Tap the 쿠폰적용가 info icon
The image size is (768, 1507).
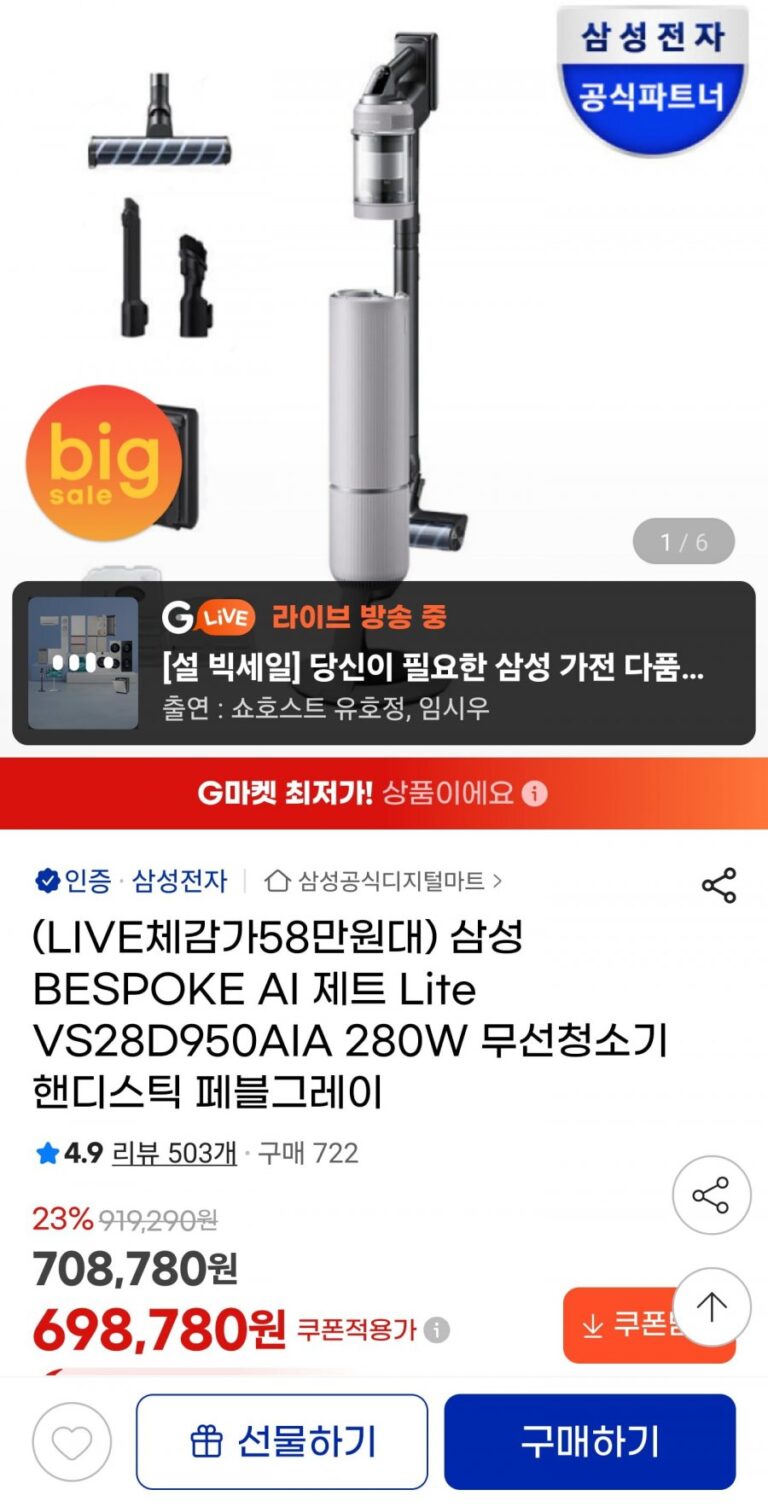point(436,1330)
